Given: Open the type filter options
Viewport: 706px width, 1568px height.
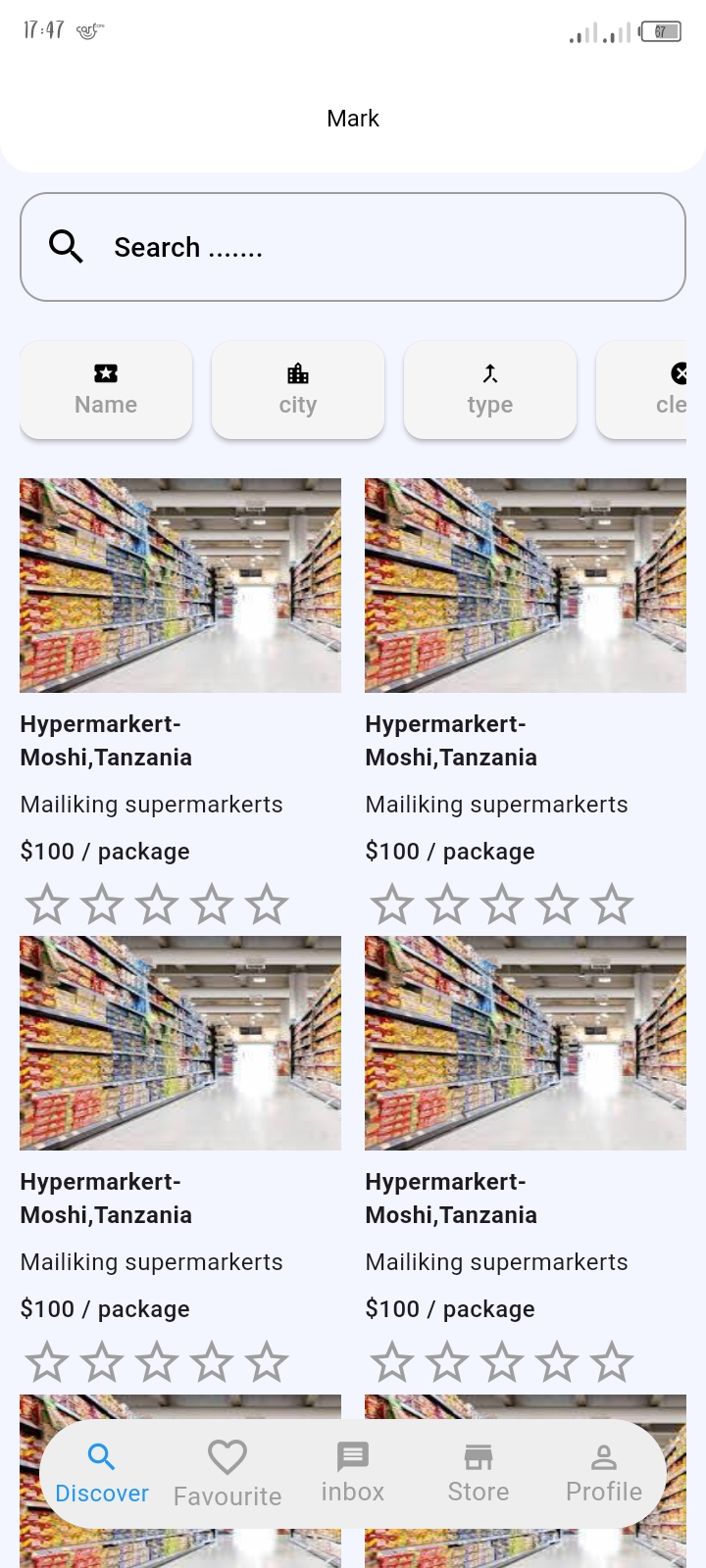Looking at the screenshot, I should pyautogui.click(x=489, y=389).
